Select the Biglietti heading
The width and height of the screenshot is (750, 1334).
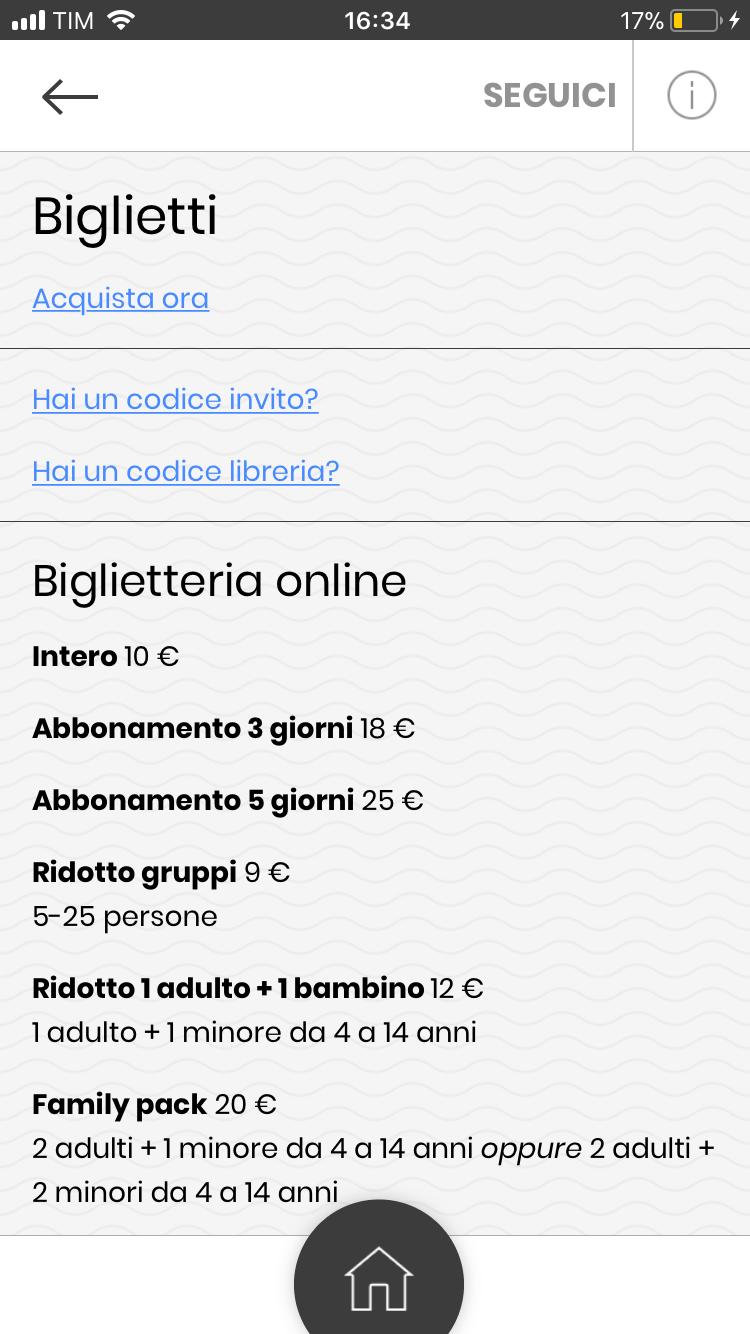click(123, 216)
